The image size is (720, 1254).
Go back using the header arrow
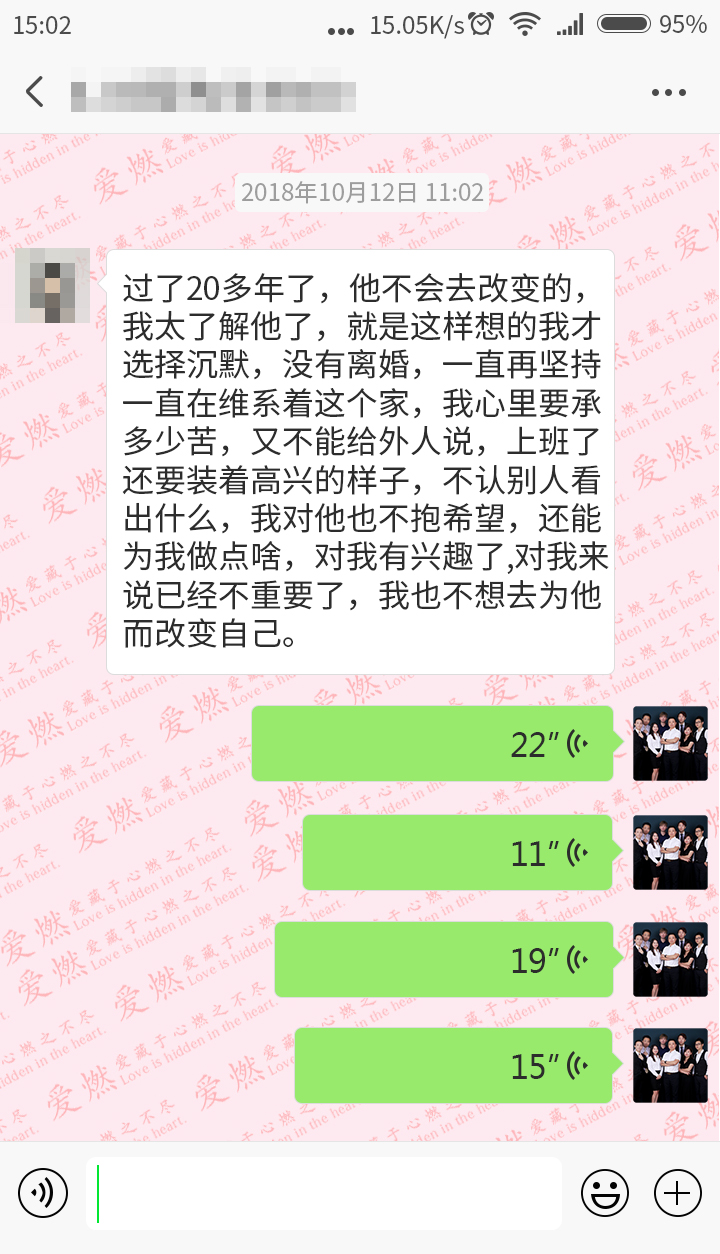pos(35,92)
